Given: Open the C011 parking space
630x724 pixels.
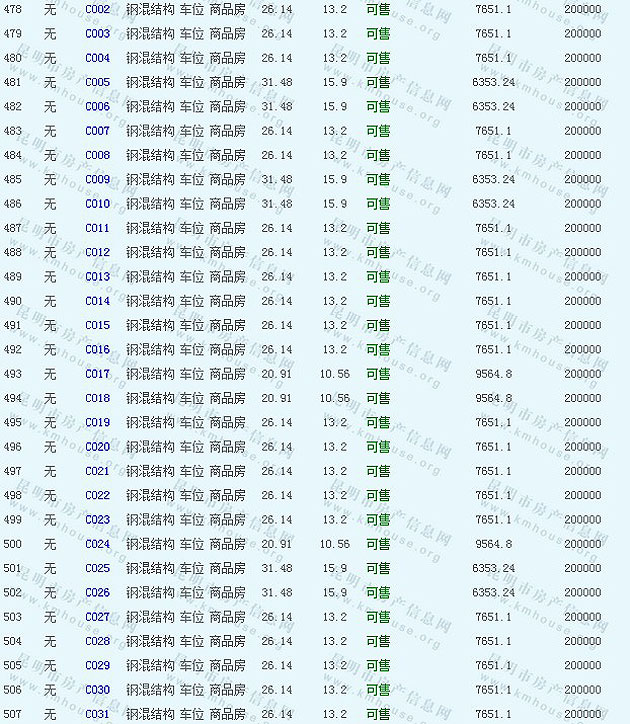Looking at the screenshot, I should 97,228.
